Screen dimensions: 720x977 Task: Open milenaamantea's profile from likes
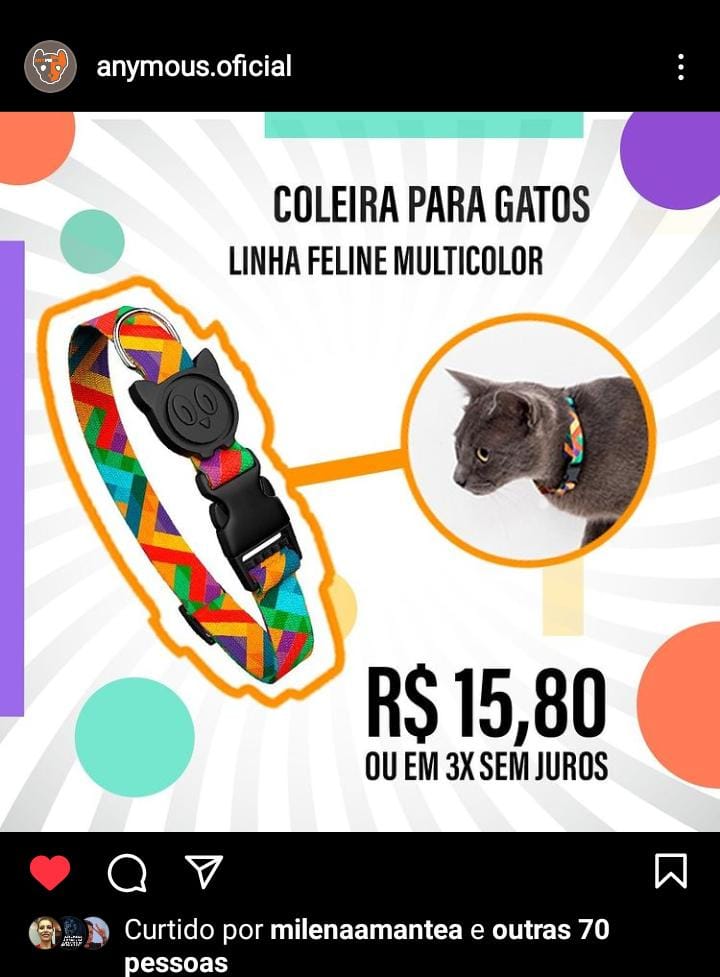pyautogui.click(x=366, y=931)
